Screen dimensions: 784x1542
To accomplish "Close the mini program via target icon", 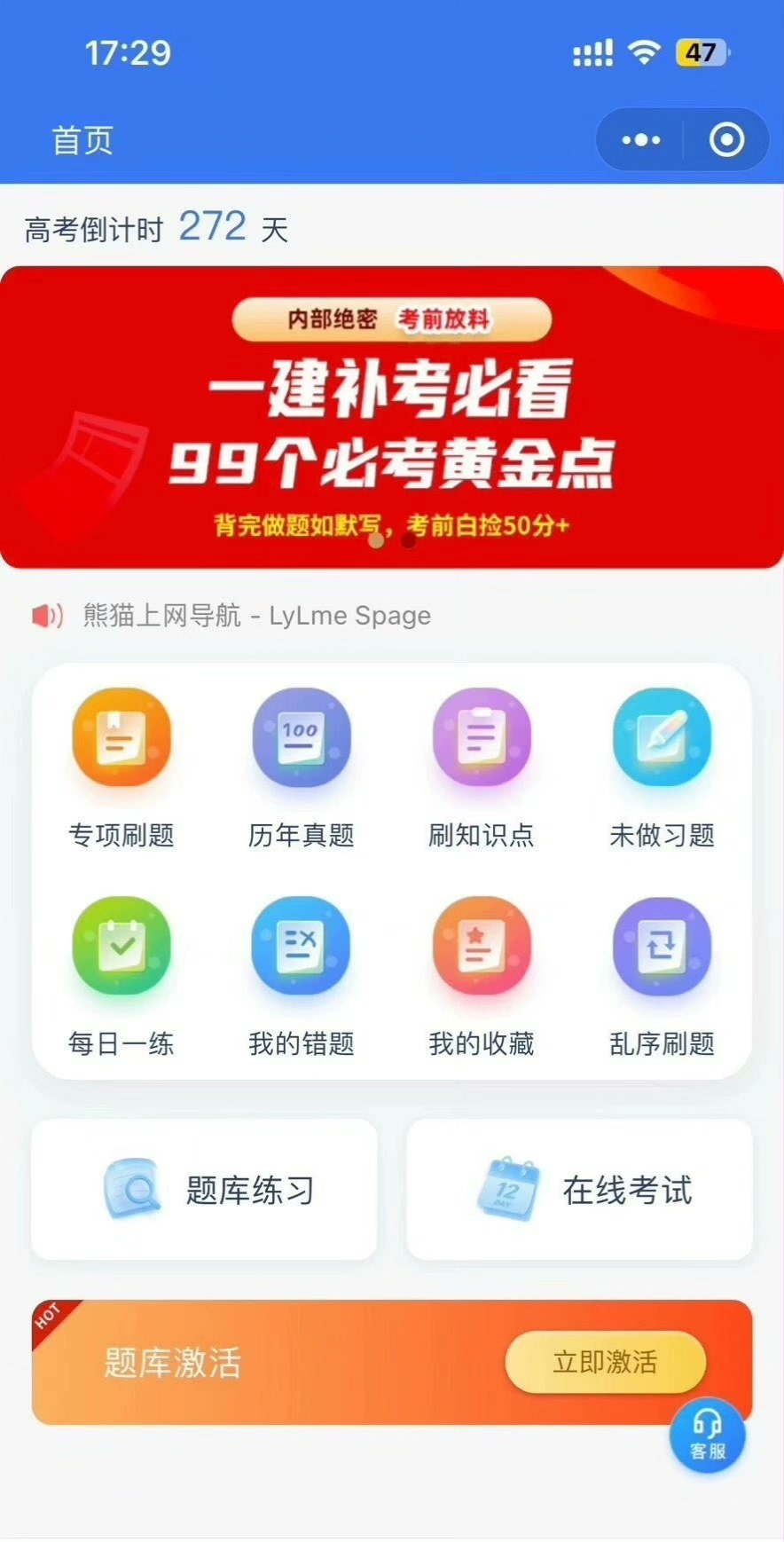I will coord(726,140).
